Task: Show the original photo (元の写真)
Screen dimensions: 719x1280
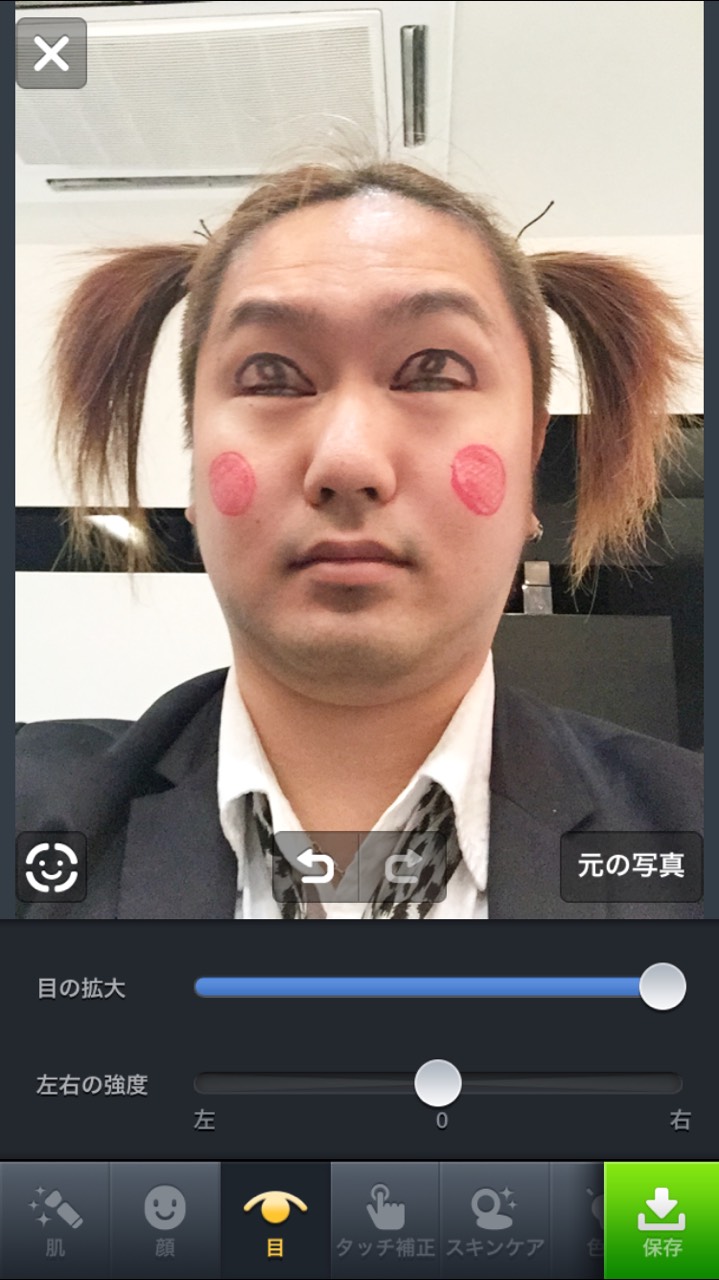Action: (x=631, y=867)
